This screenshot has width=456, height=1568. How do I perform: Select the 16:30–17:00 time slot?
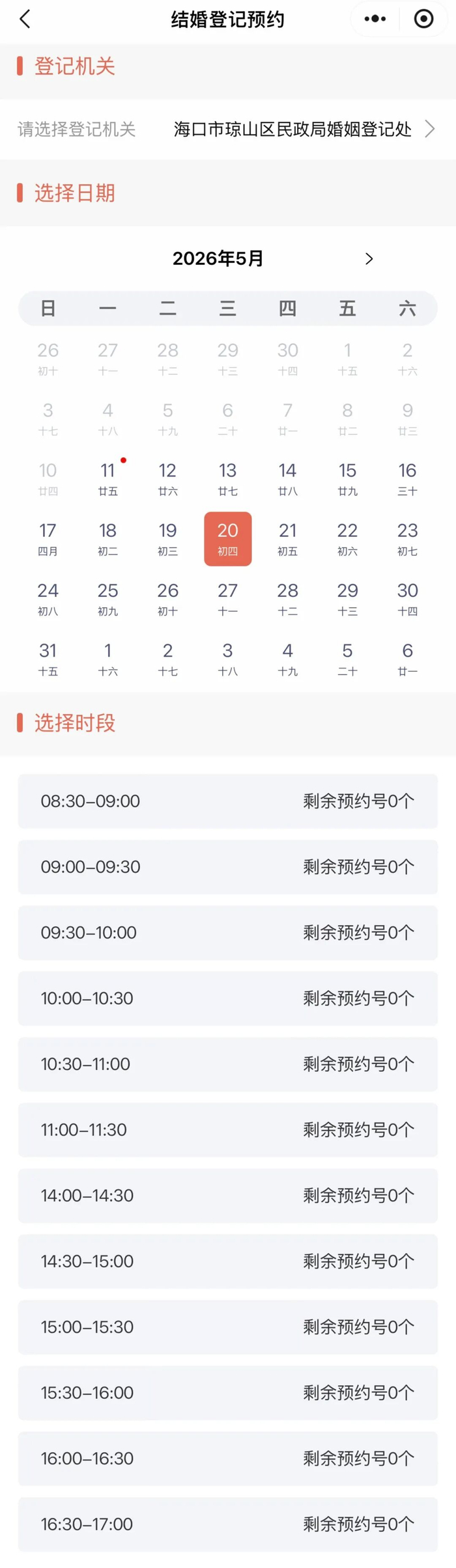228,1524
